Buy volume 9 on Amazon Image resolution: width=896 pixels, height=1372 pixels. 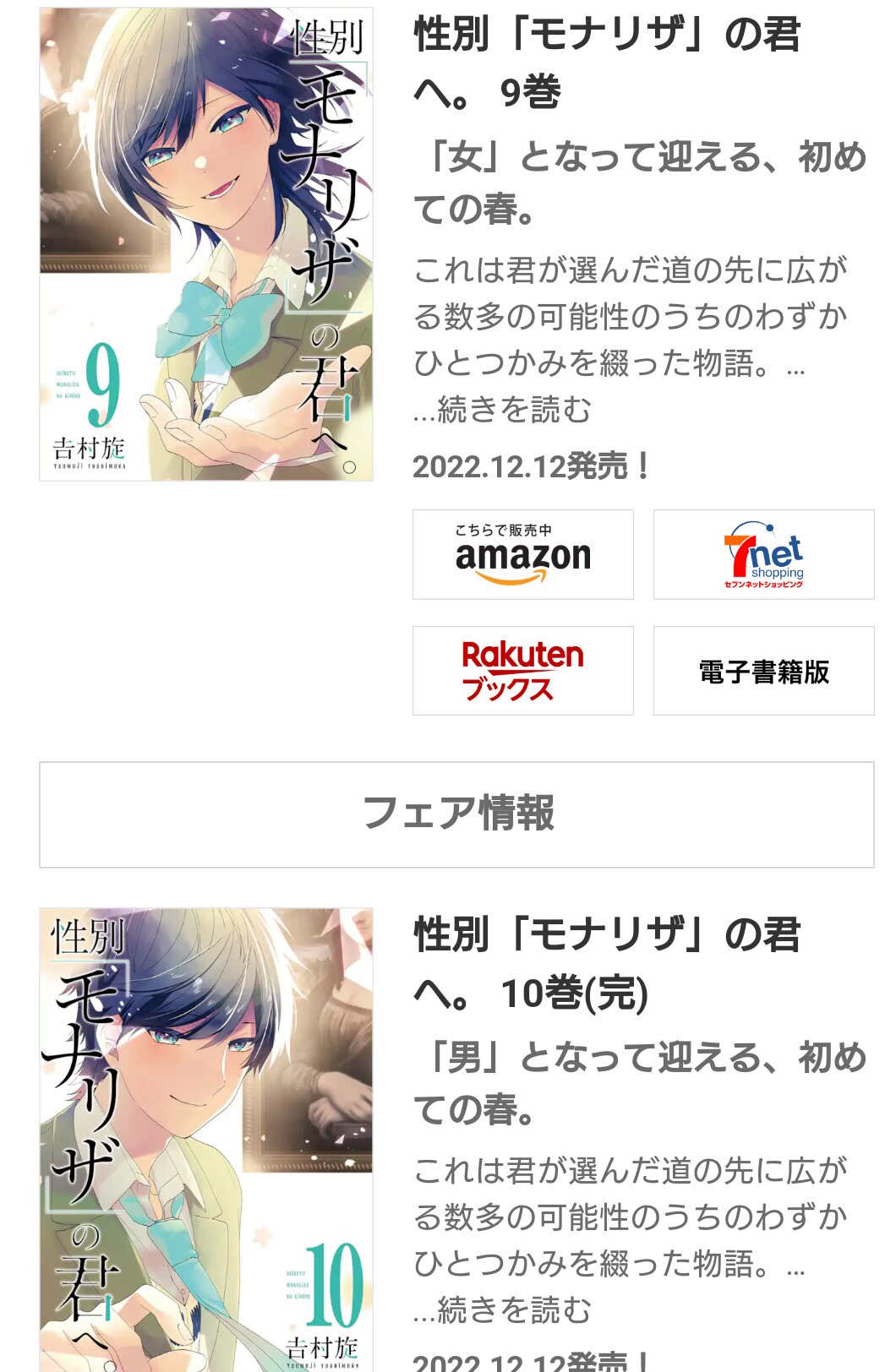click(522, 555)
